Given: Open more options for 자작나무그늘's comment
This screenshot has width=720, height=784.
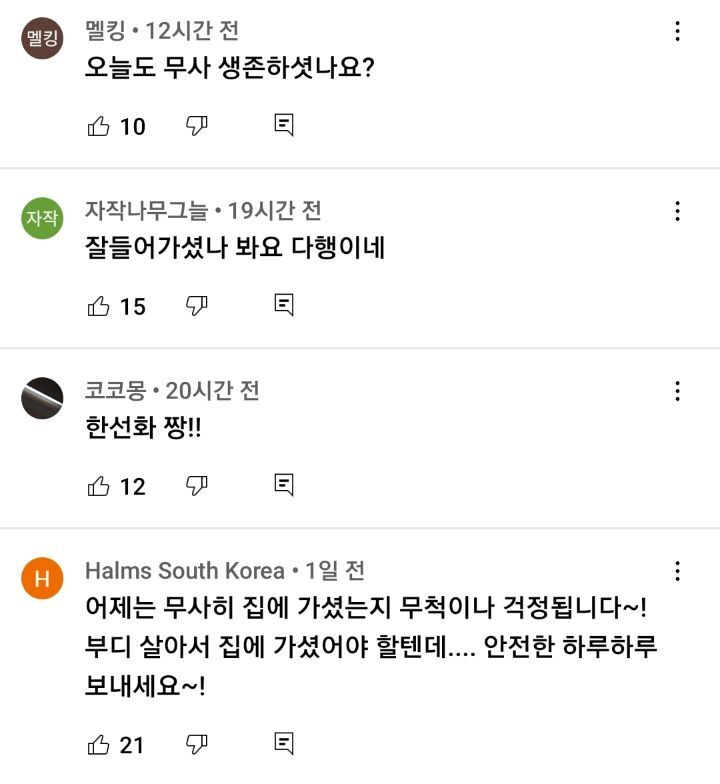Looking at the screenshot, I should 678,211.
